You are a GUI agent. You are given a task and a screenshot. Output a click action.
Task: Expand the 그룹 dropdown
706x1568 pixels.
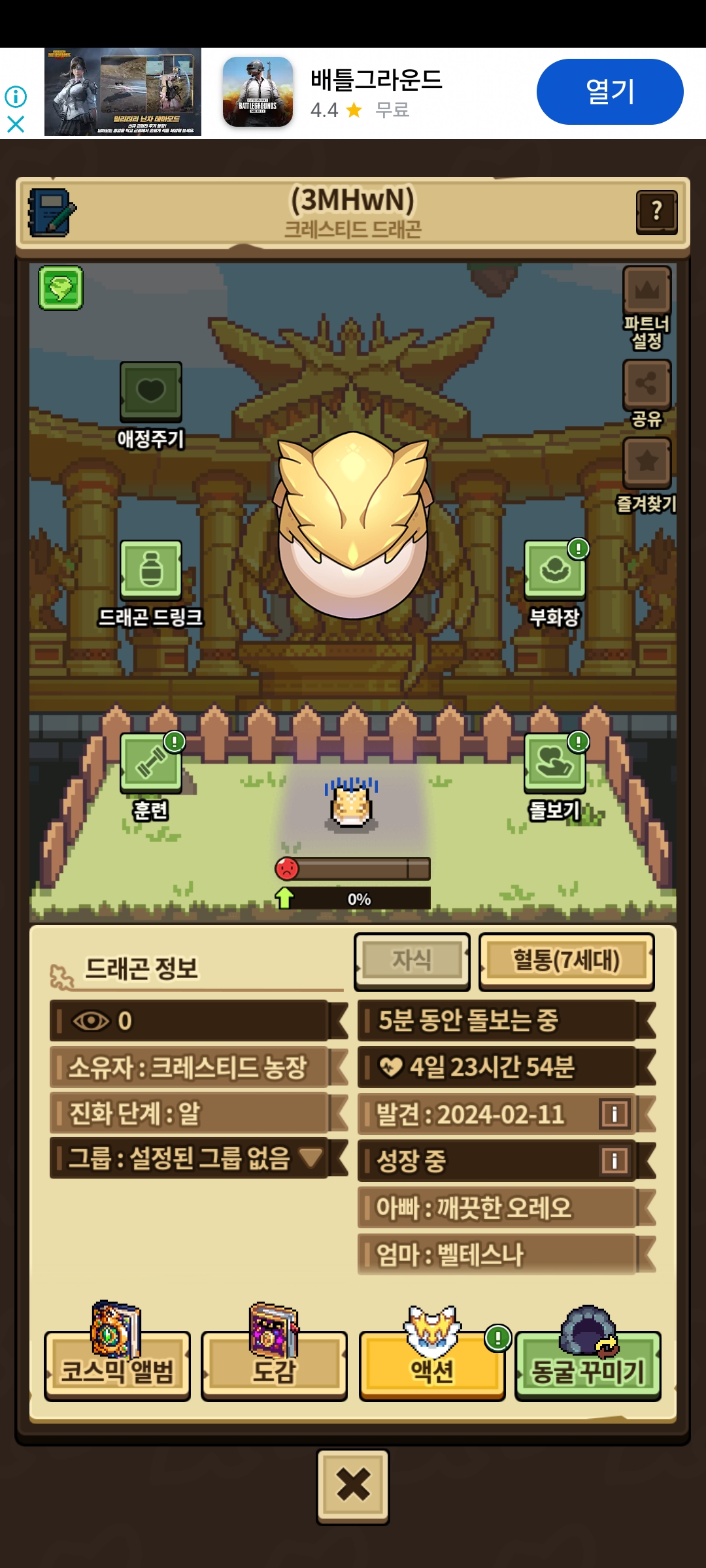coord(311,1158)
